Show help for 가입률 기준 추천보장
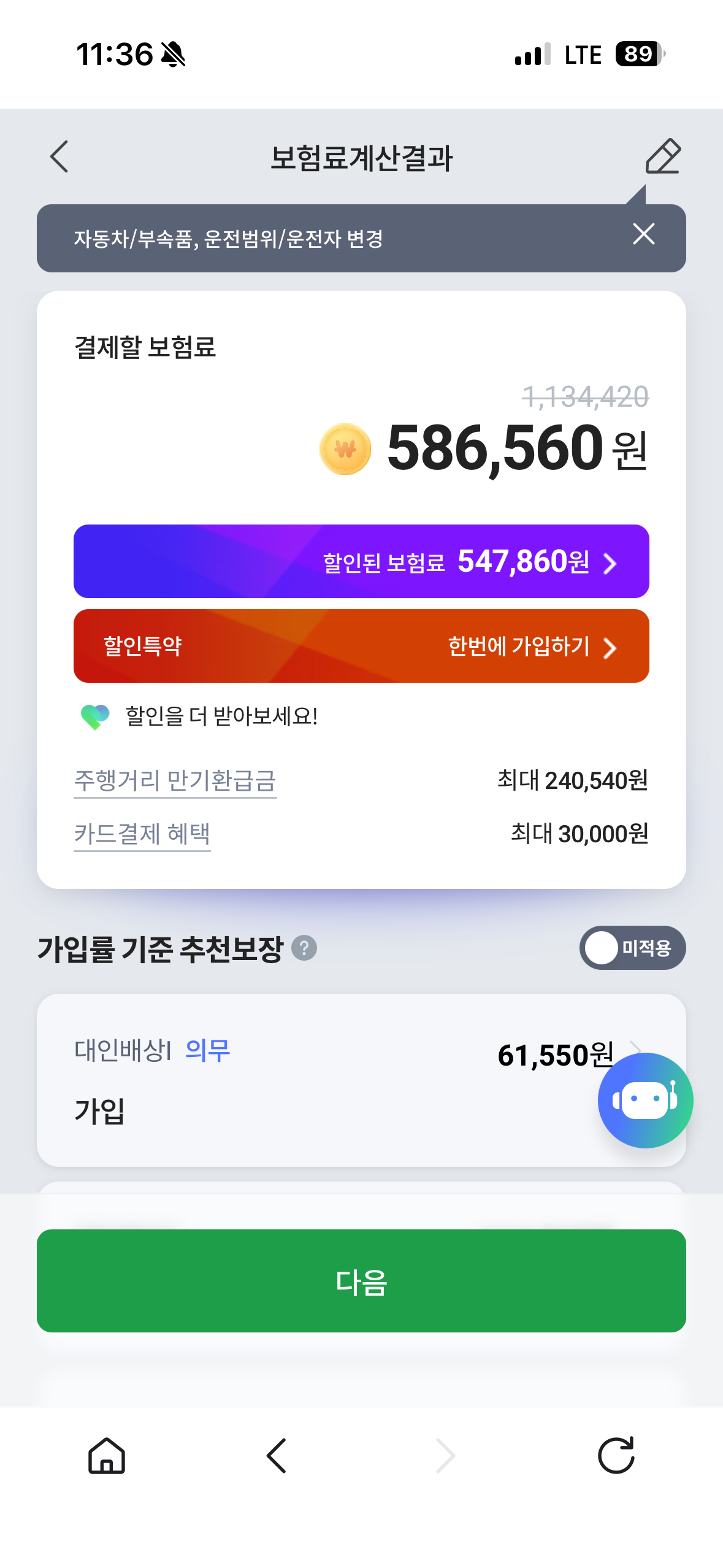The width and height of the screenshot is (723, 1568). (304, 948)
